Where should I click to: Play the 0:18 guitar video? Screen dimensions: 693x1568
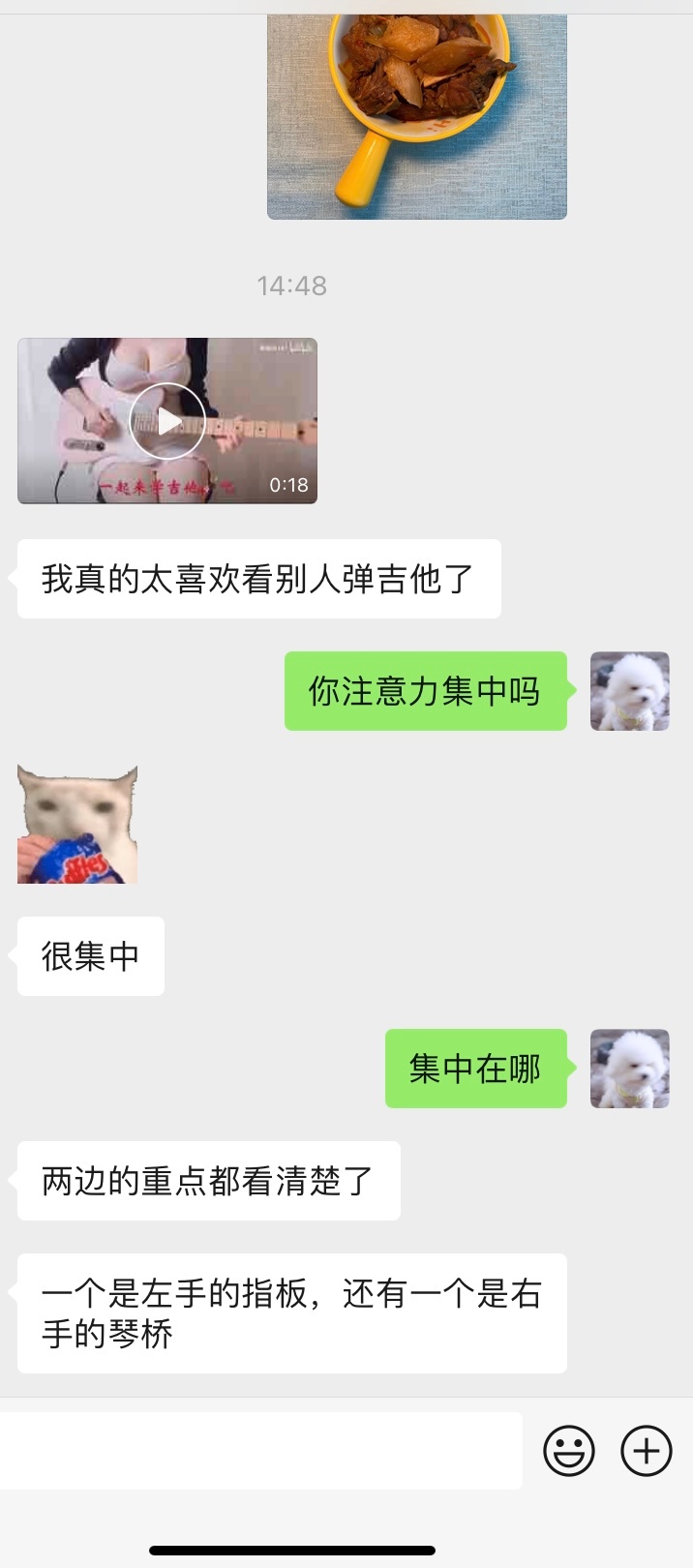[x=167, y=421]
